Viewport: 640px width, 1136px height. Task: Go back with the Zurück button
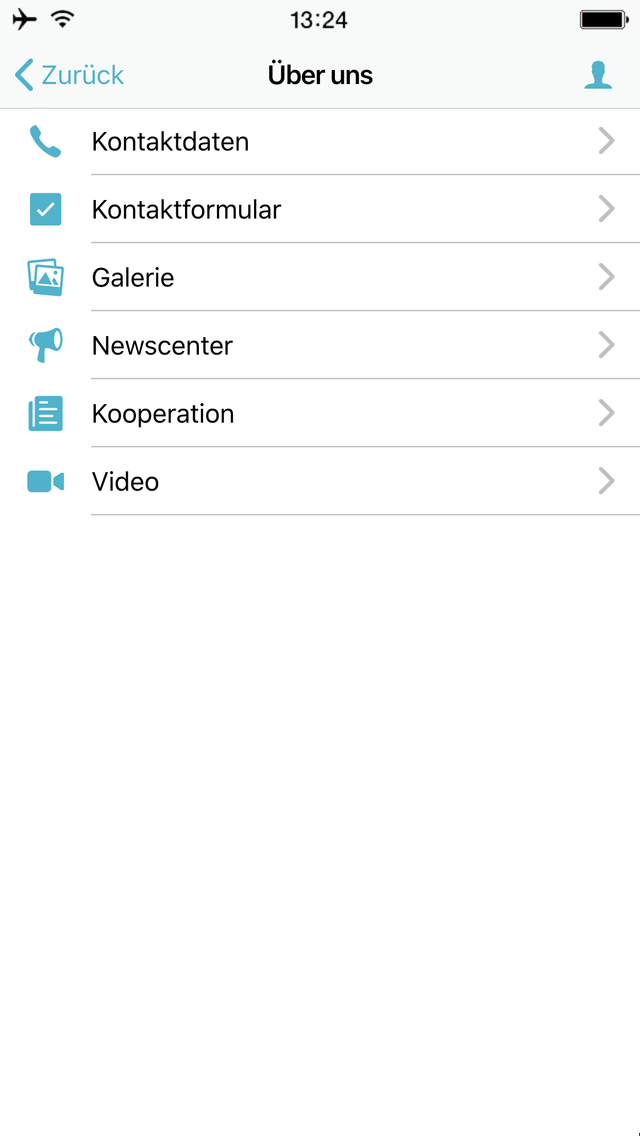pyautogui.click(x=69, y=75)
